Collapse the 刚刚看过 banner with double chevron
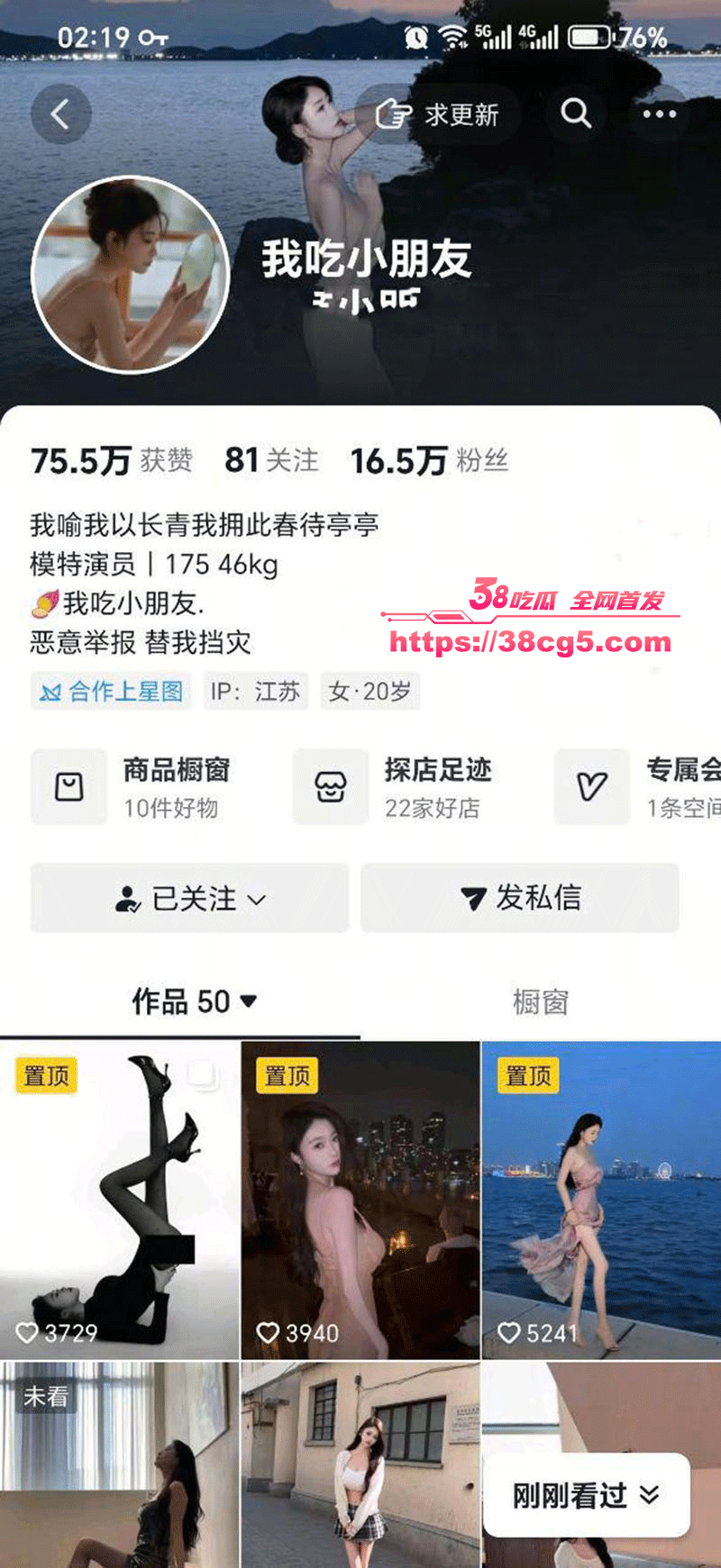The image size is (721, 1568). point(649,1497)
